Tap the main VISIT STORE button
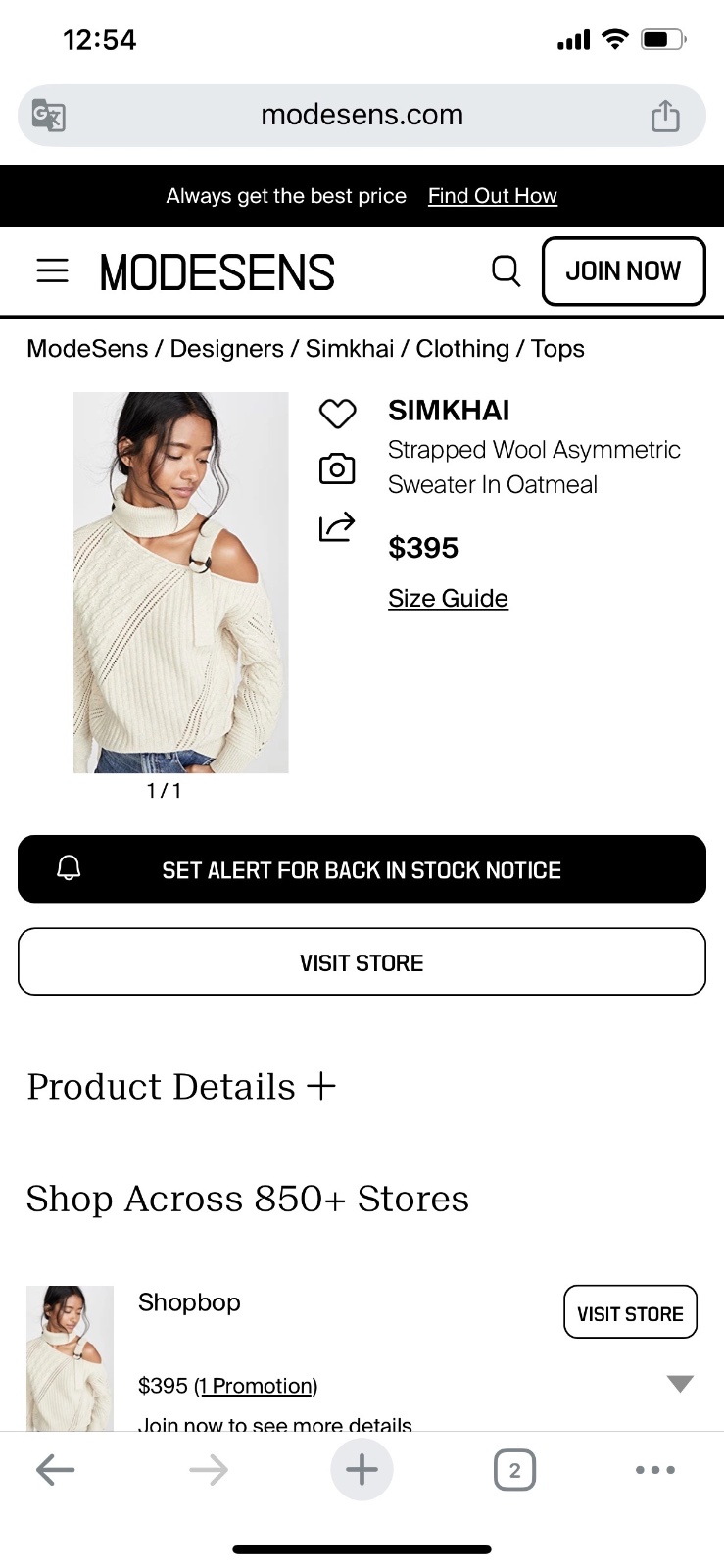 point(362,962)
